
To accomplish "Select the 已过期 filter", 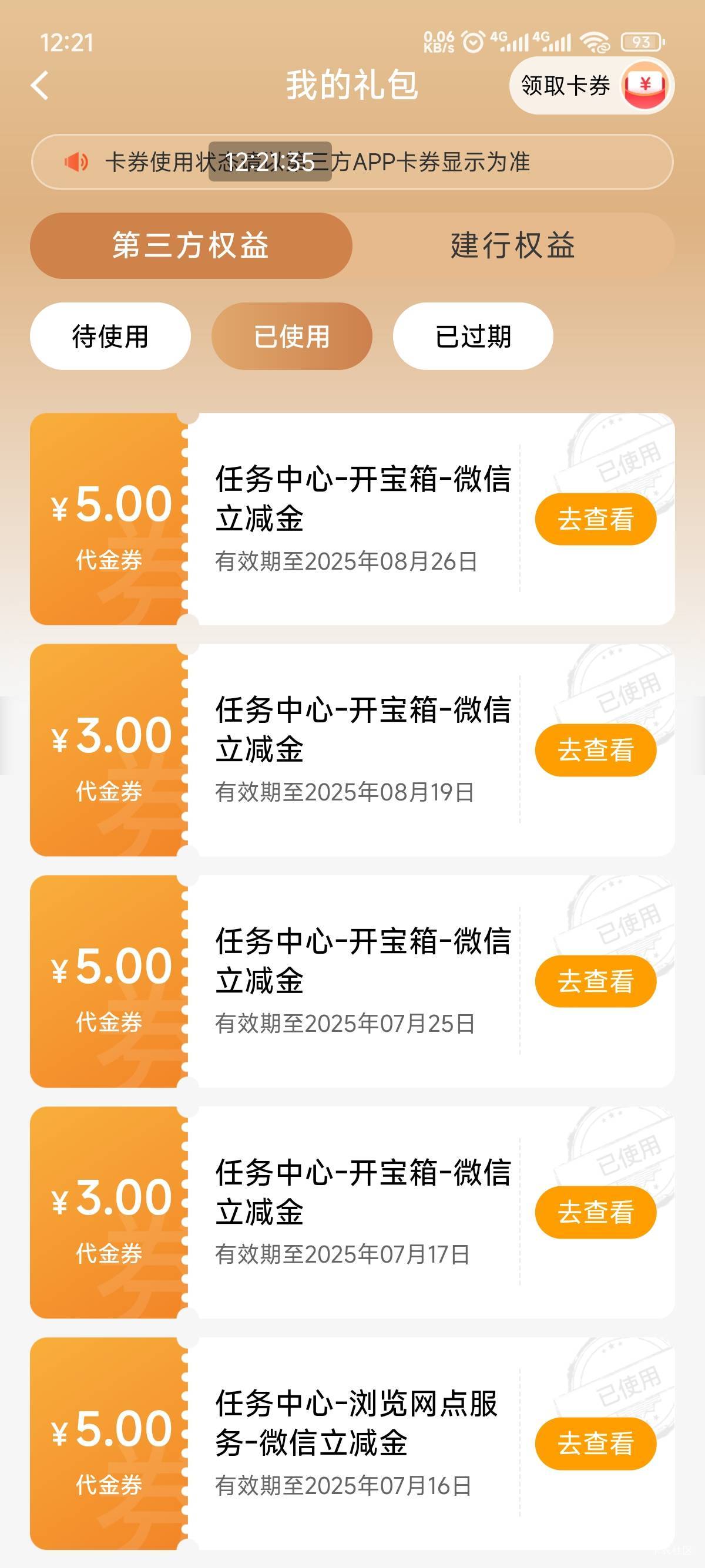I will (x=473, y=336).
